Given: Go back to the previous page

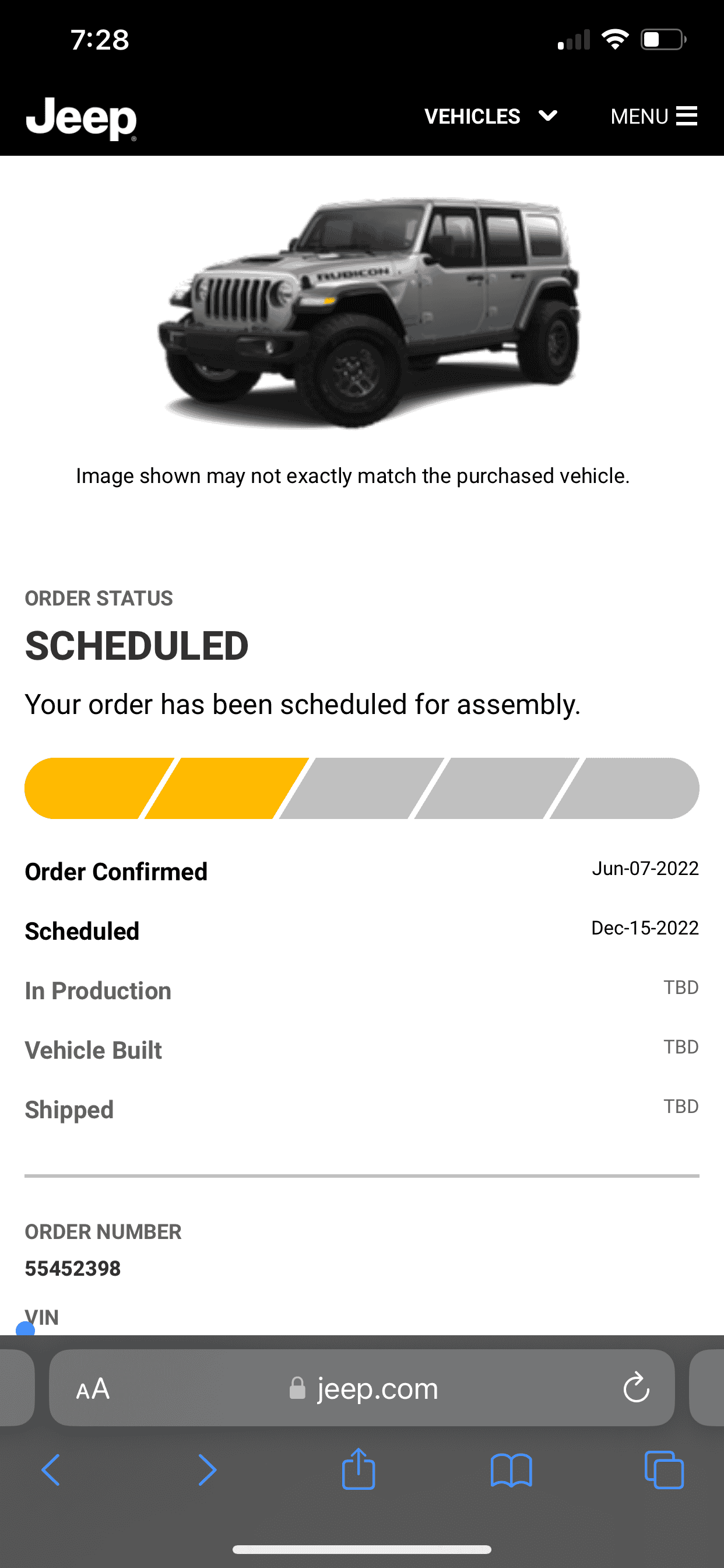Looking at the screenshot, I should pyautogui.click(x=51, y=1471).
